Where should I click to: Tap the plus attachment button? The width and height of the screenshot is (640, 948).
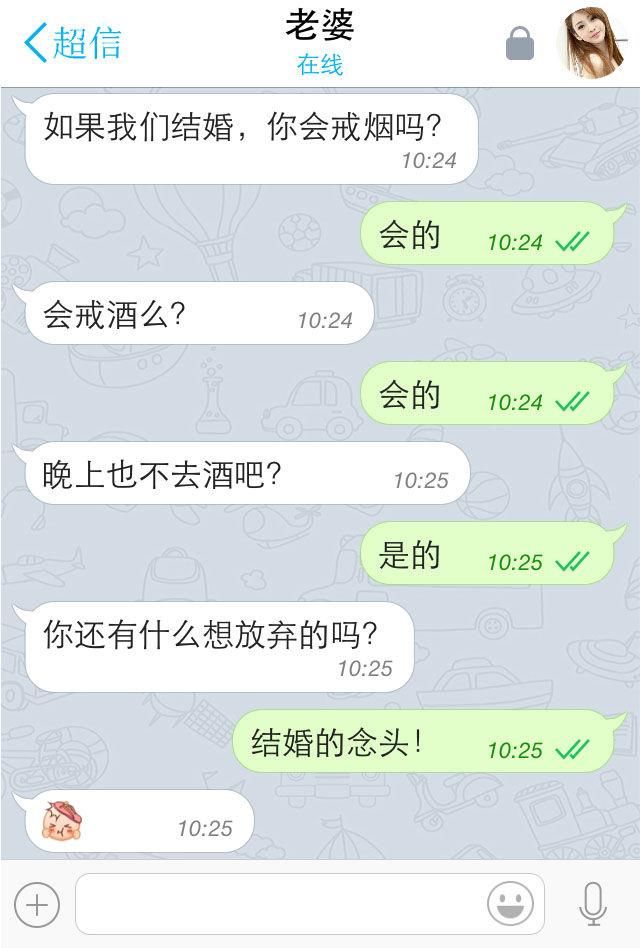pos(37,905)
